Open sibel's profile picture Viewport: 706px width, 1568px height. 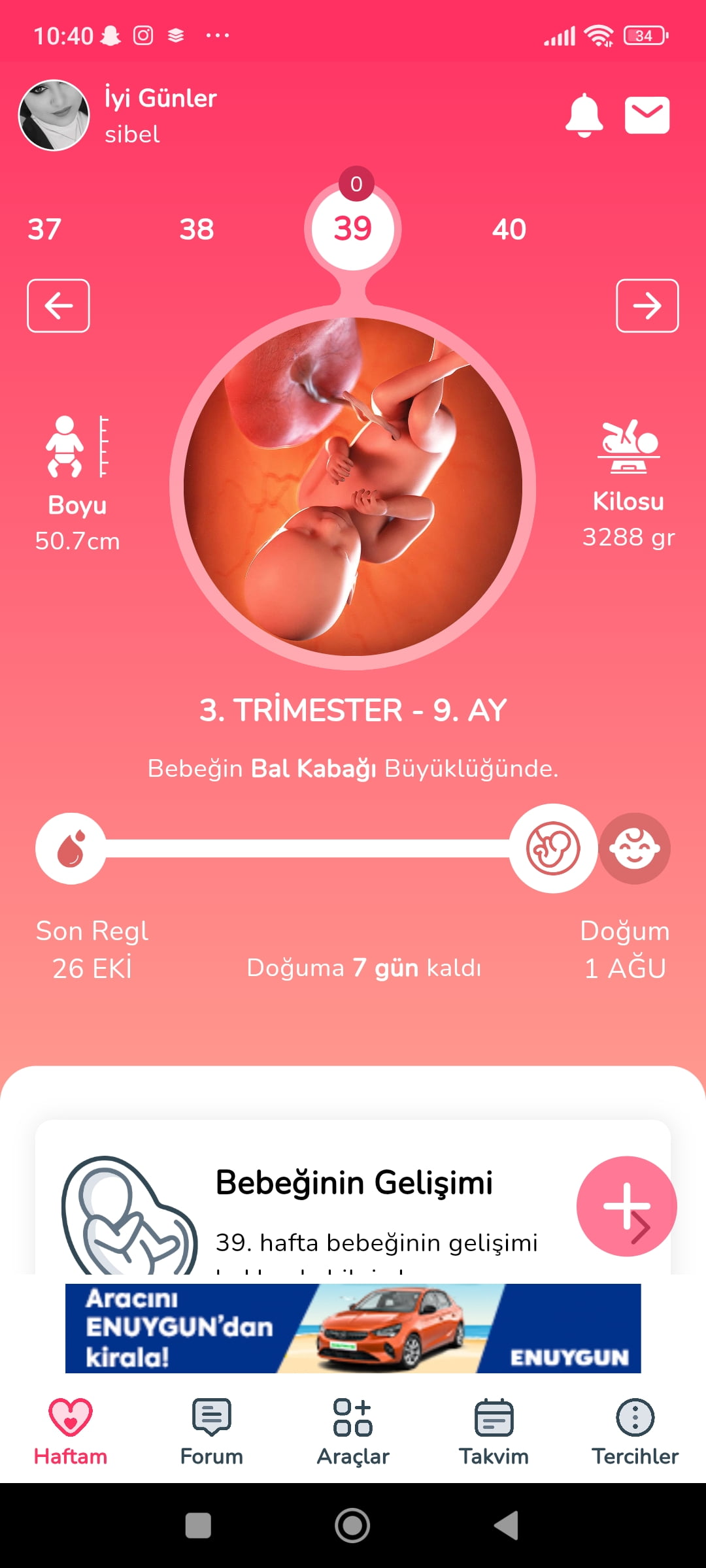[54, 115]
